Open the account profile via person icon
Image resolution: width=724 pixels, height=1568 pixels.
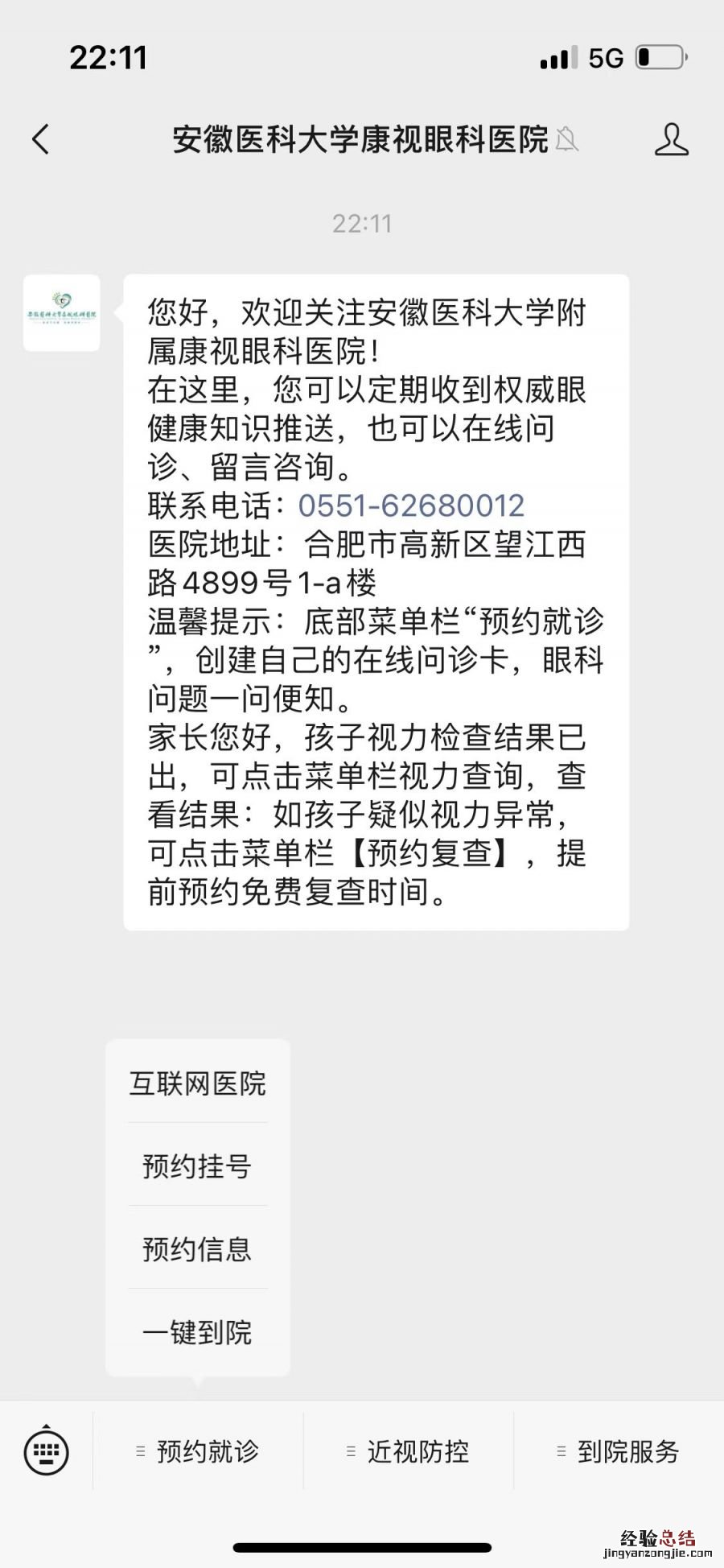(673, 138)
